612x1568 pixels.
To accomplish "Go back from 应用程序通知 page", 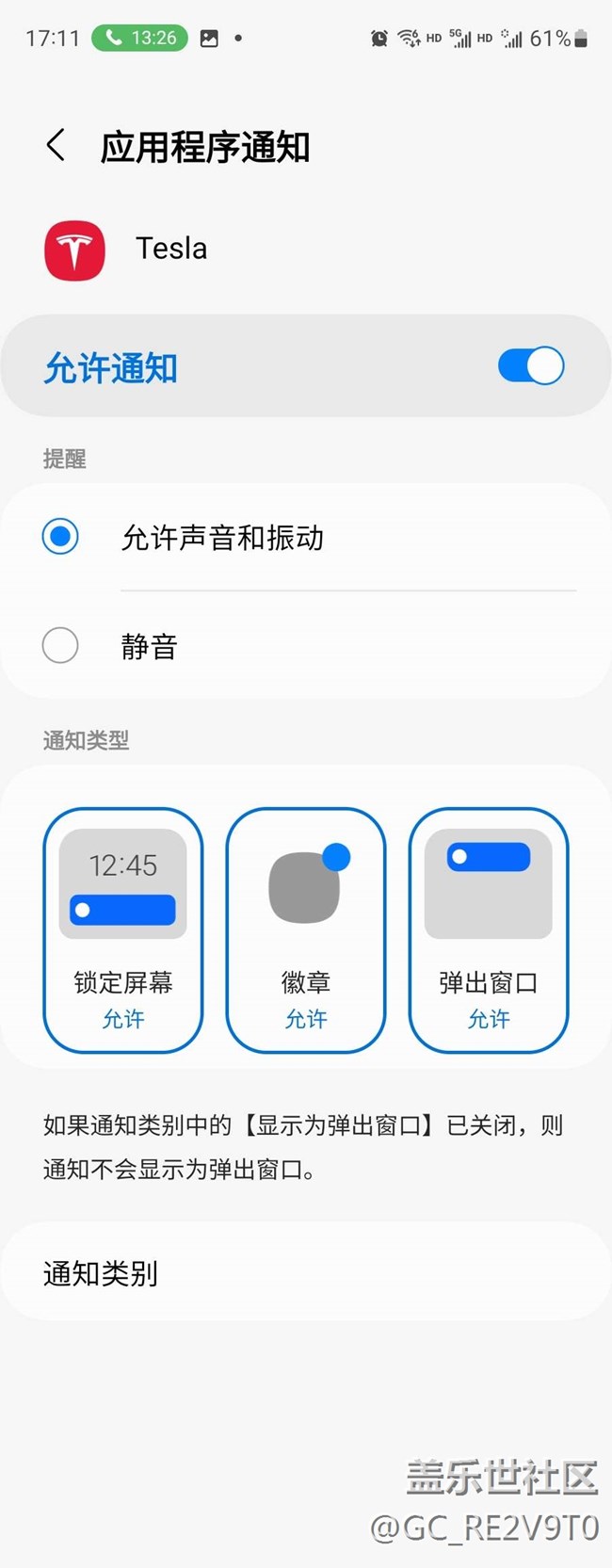I will 56,146.
